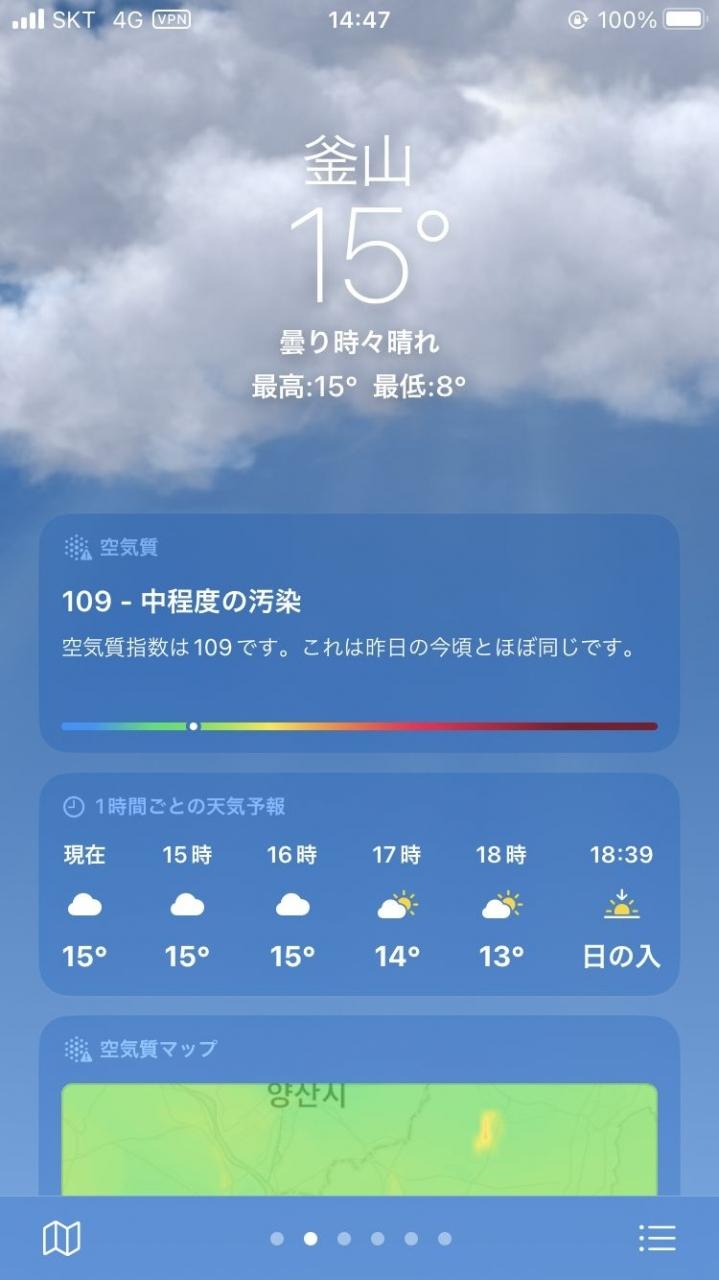The image size is (719, 1280).
Task: Open the weather map icon
Action: point(61,1239)
